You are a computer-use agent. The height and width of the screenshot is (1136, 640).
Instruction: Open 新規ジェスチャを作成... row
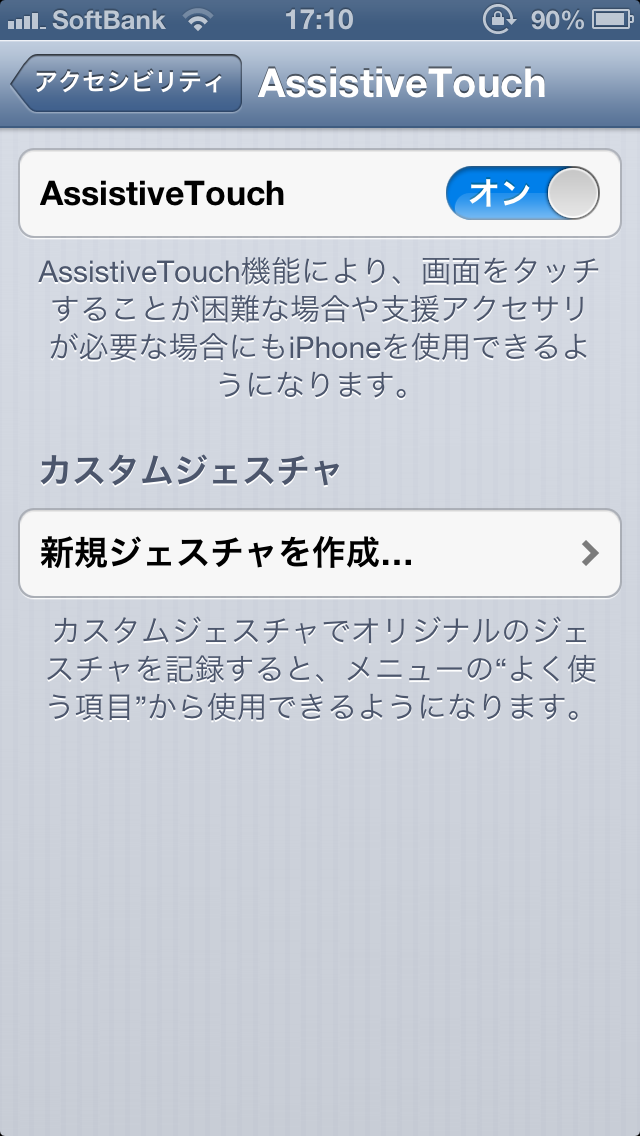point(320,554)
